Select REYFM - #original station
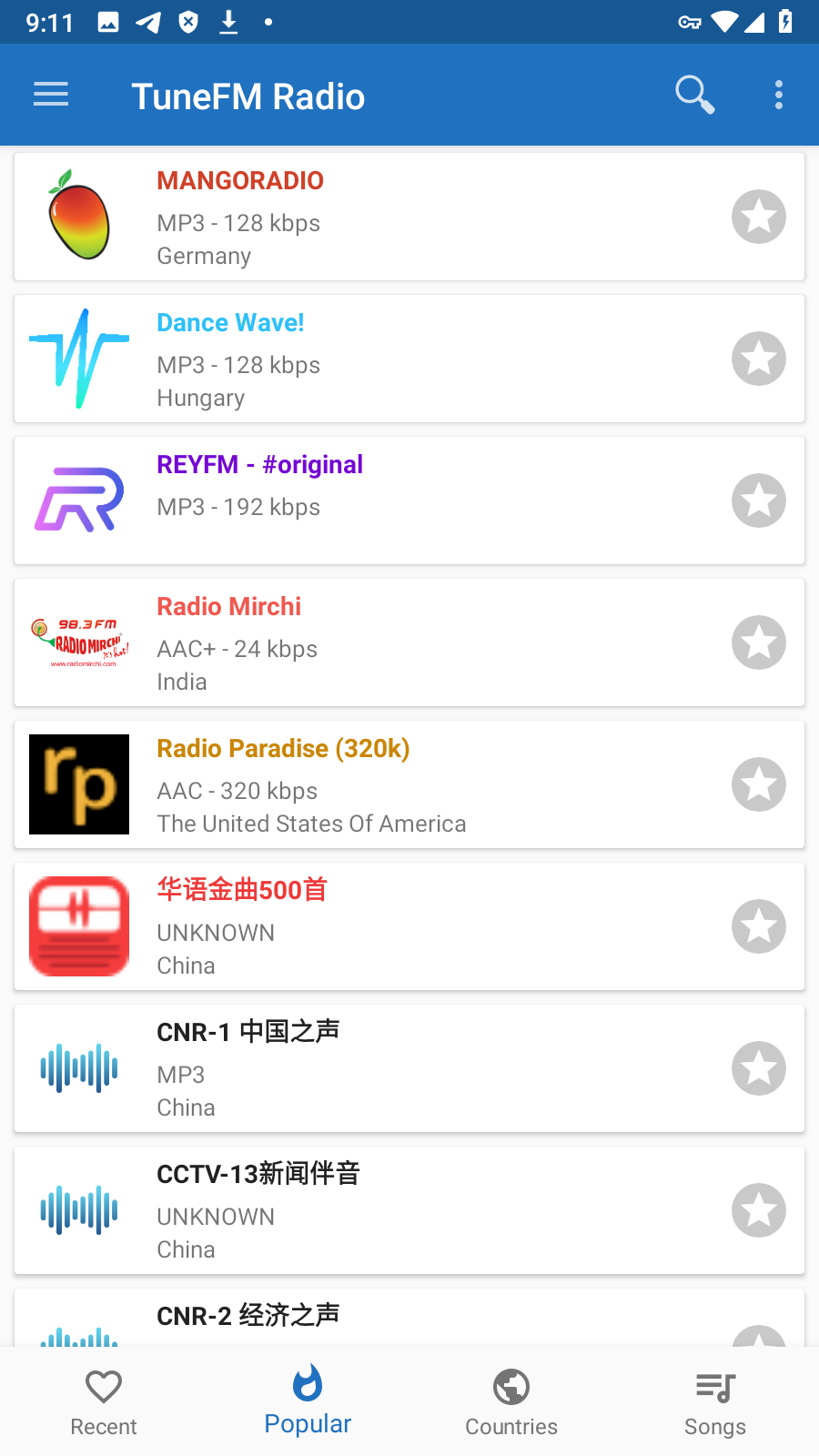819x1456 pixels. (364, 500)
